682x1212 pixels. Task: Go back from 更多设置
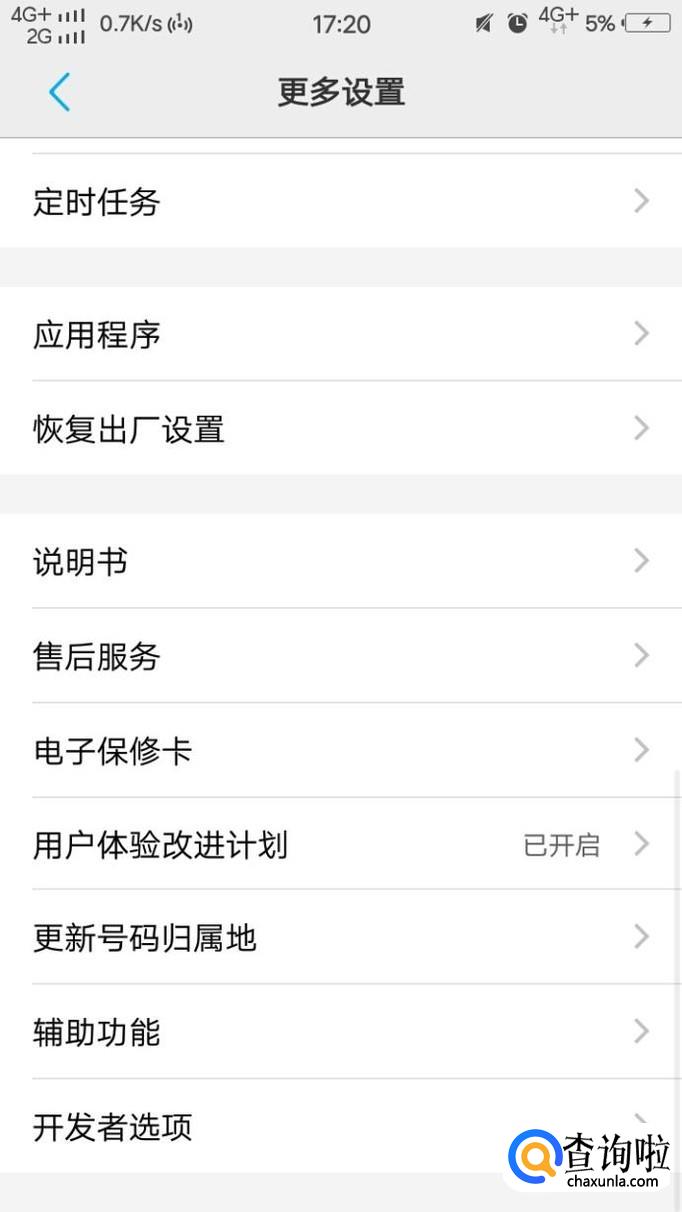tap(59, 92)
